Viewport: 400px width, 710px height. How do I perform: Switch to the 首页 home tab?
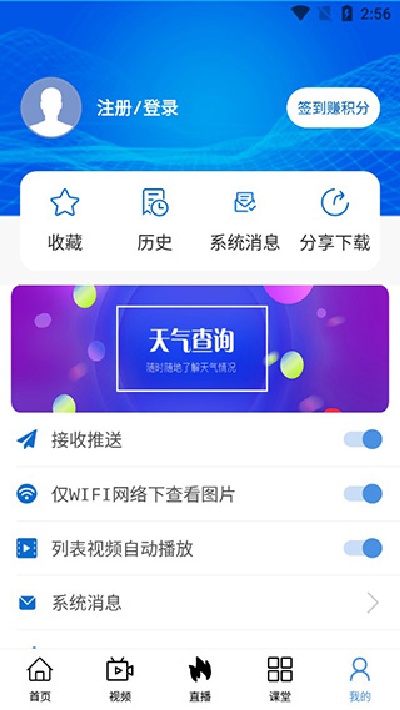[x=40, y=678]
